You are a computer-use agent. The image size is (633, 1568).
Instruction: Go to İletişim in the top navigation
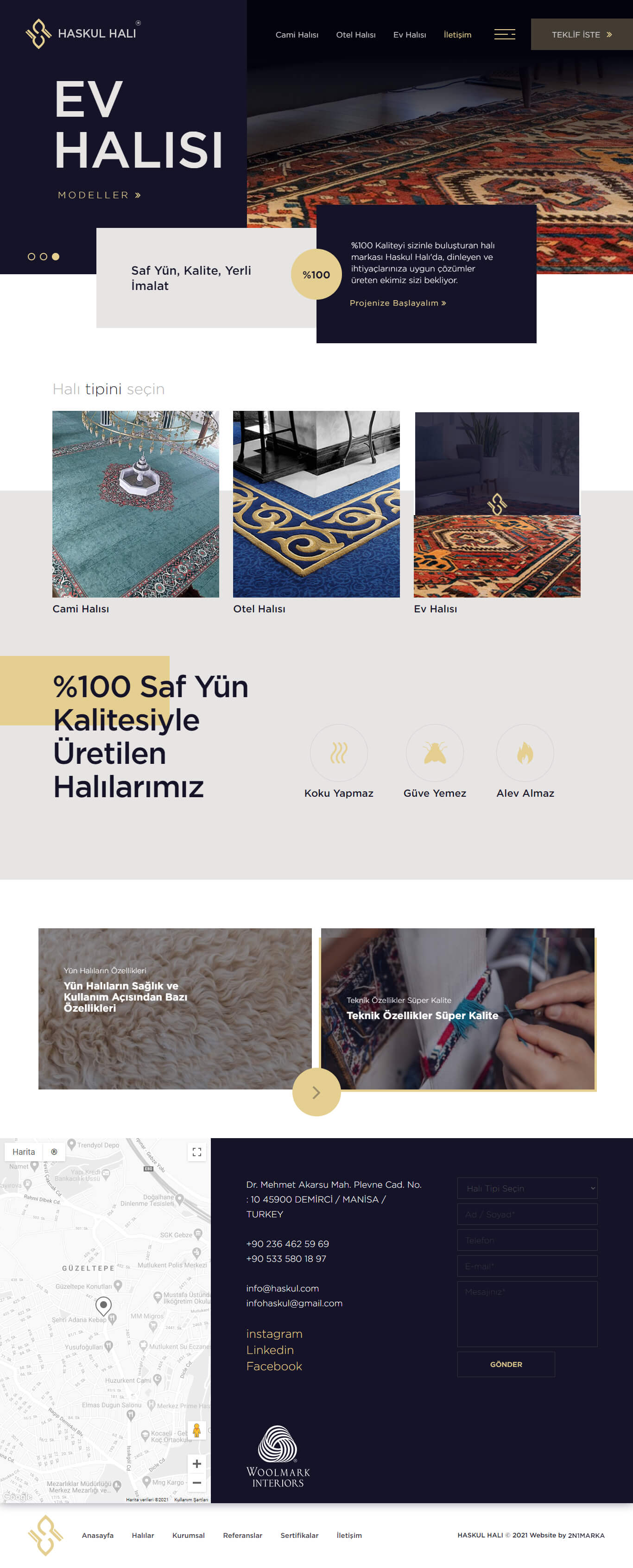(457, 35)
